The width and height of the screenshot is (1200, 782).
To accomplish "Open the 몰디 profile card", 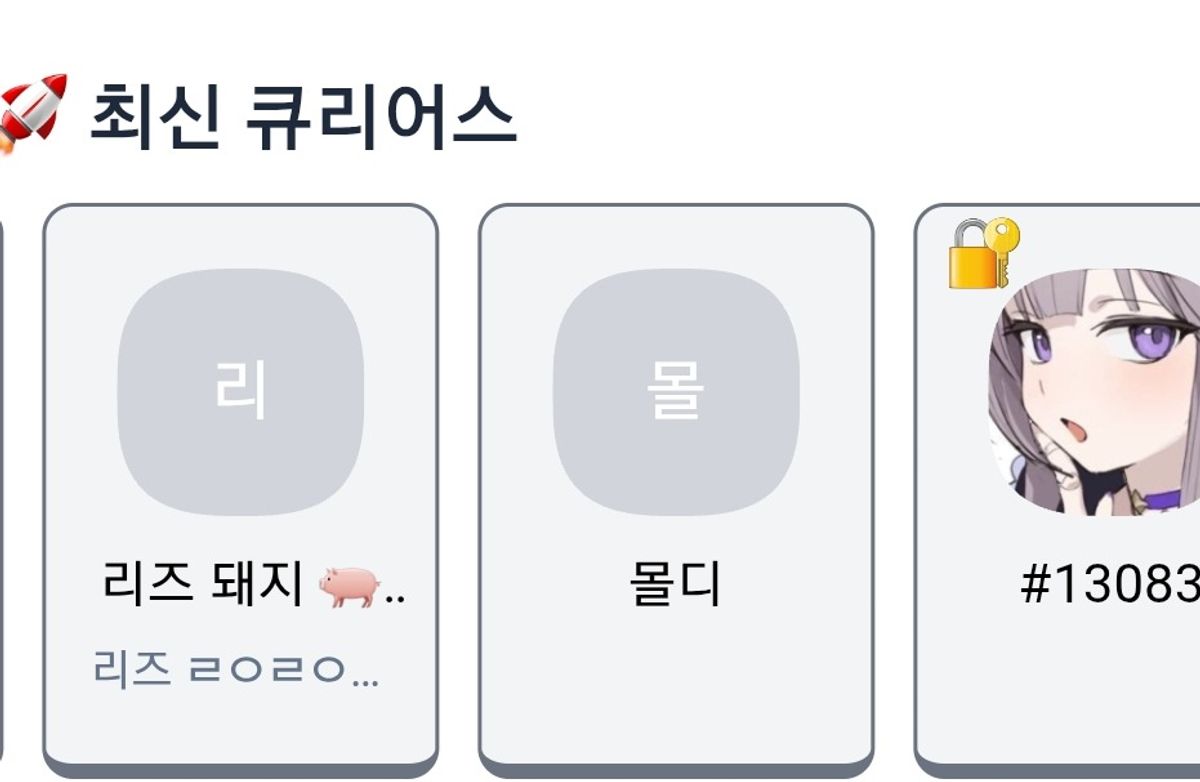I will click(676, 488).
